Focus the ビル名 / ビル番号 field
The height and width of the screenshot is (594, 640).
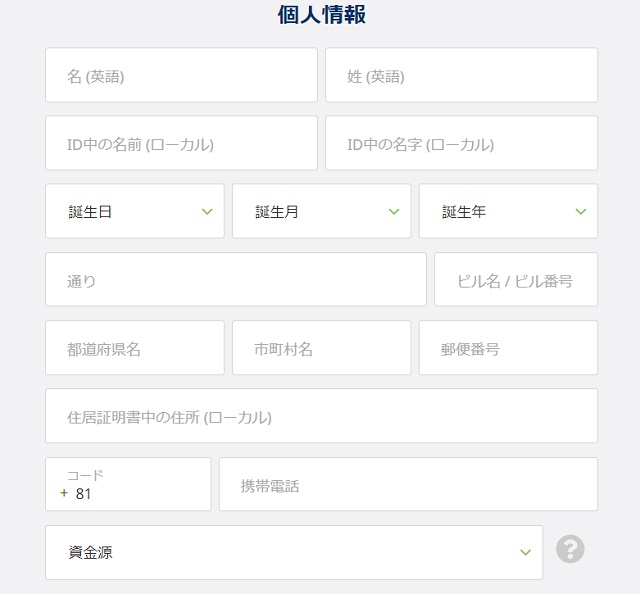515,279
